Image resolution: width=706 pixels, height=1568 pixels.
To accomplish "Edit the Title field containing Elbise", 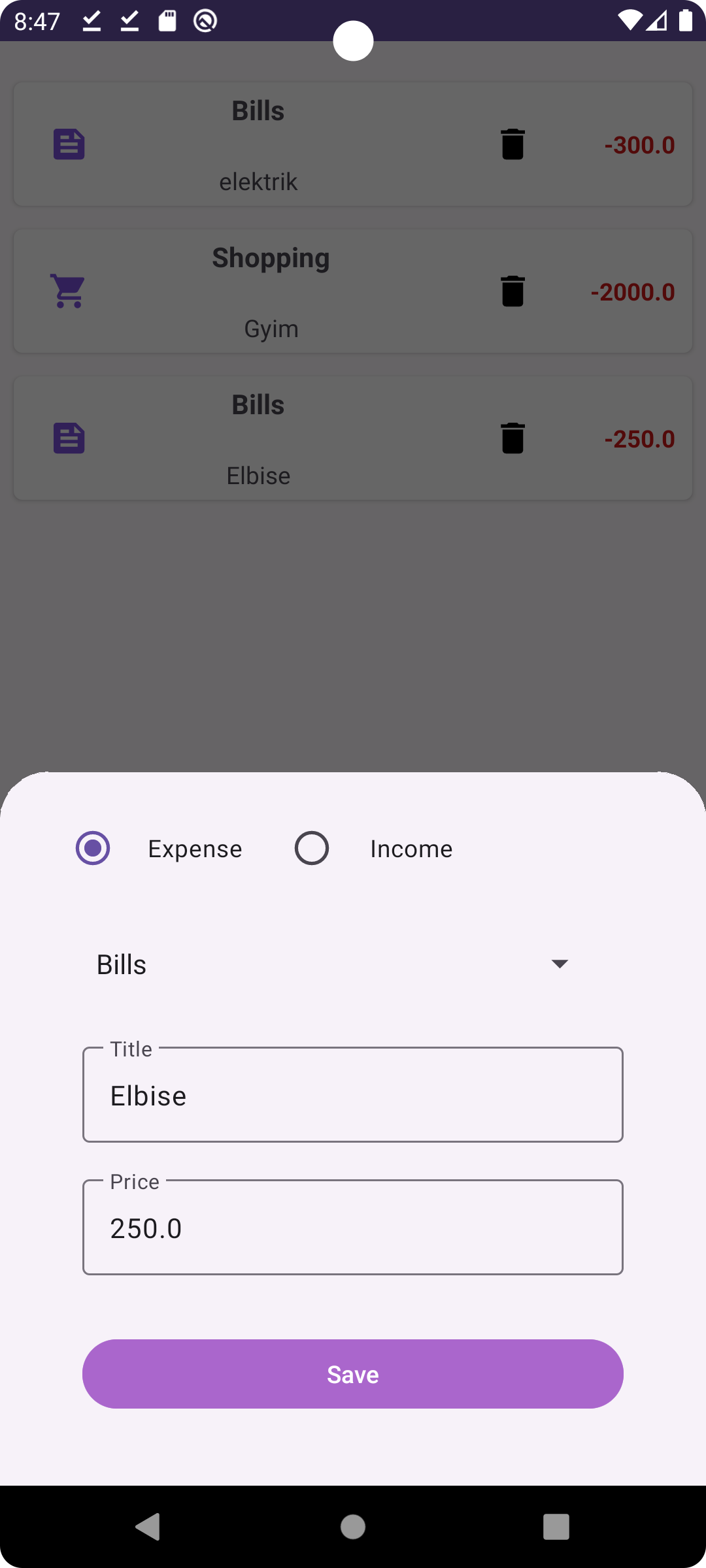I will [353, 1096].
